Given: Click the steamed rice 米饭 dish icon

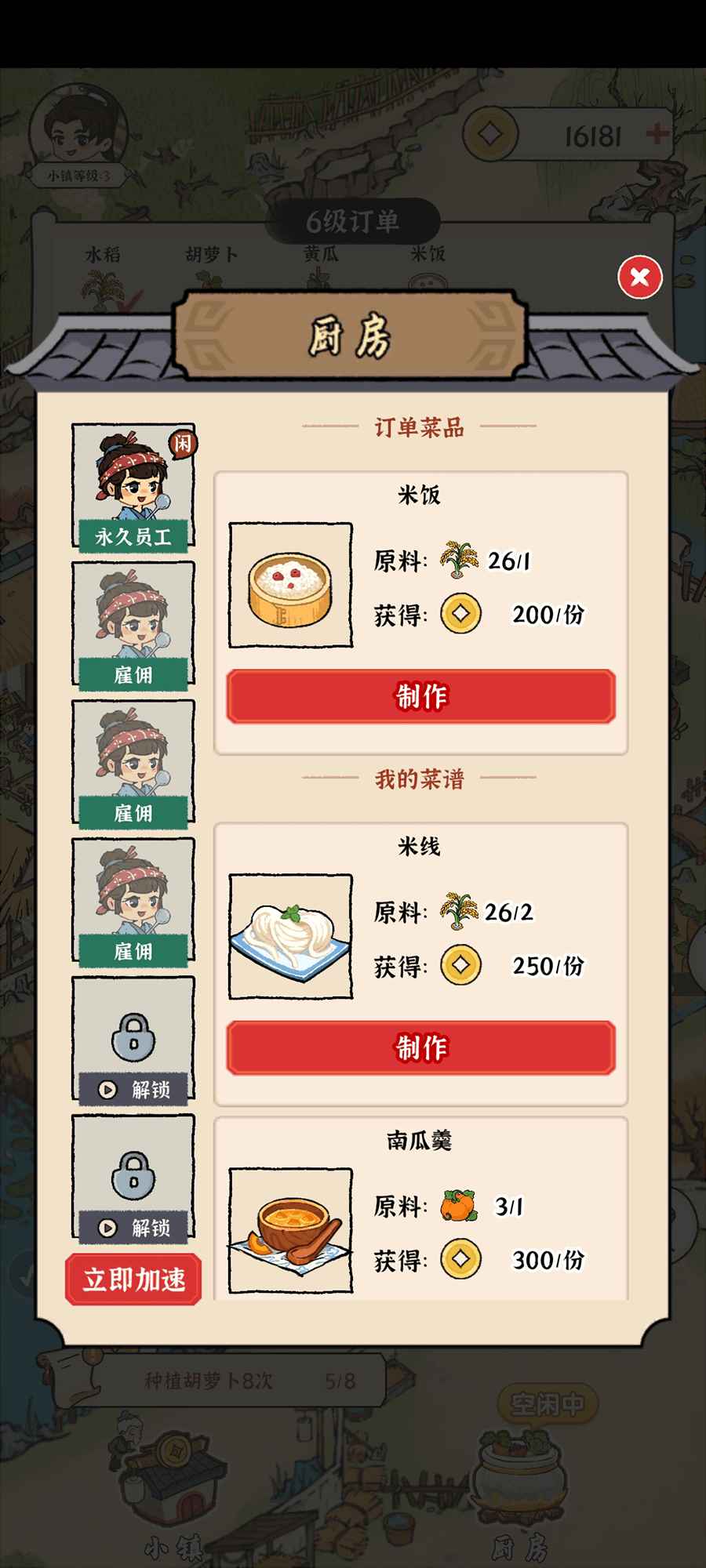Looking at the screenshot, I should [290, 584].
